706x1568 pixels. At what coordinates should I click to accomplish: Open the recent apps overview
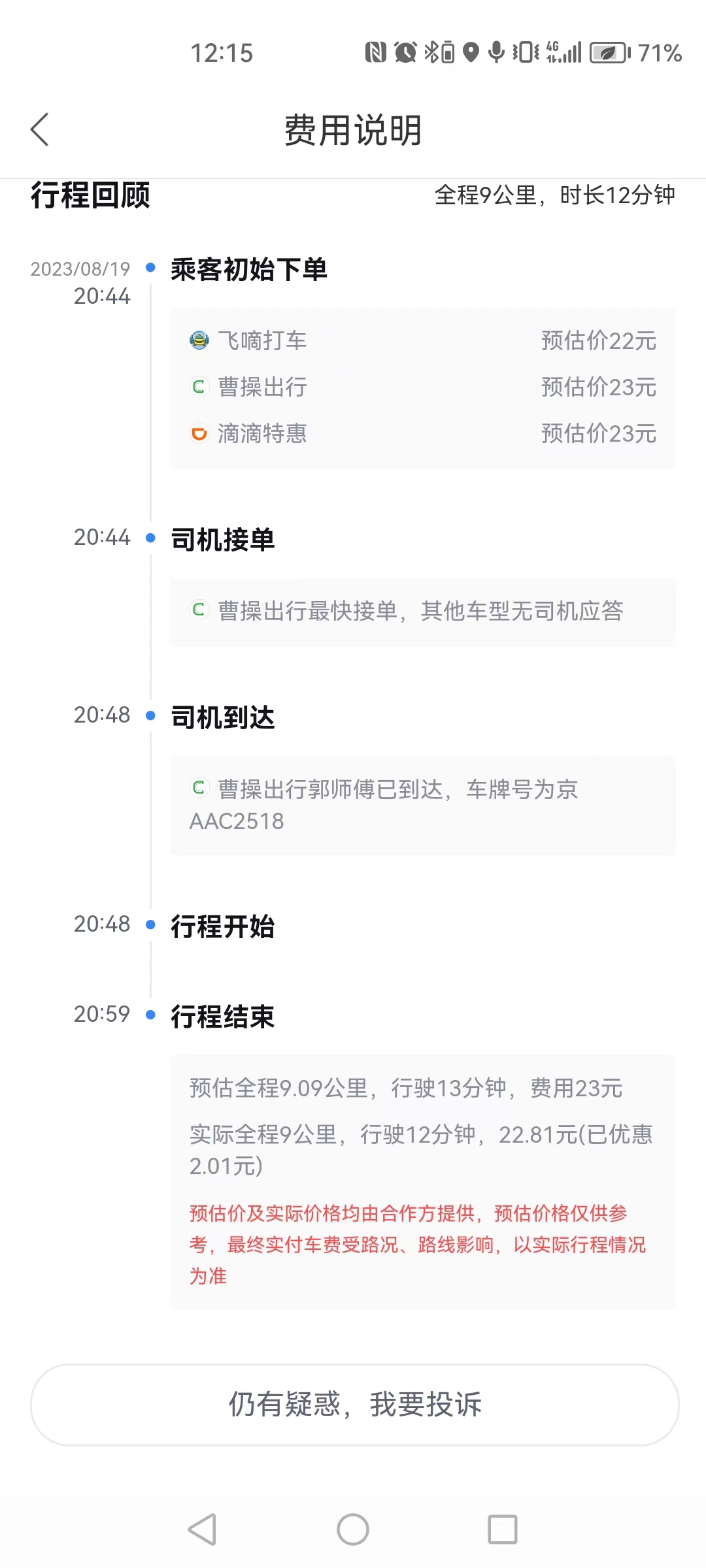point(503,1529)
